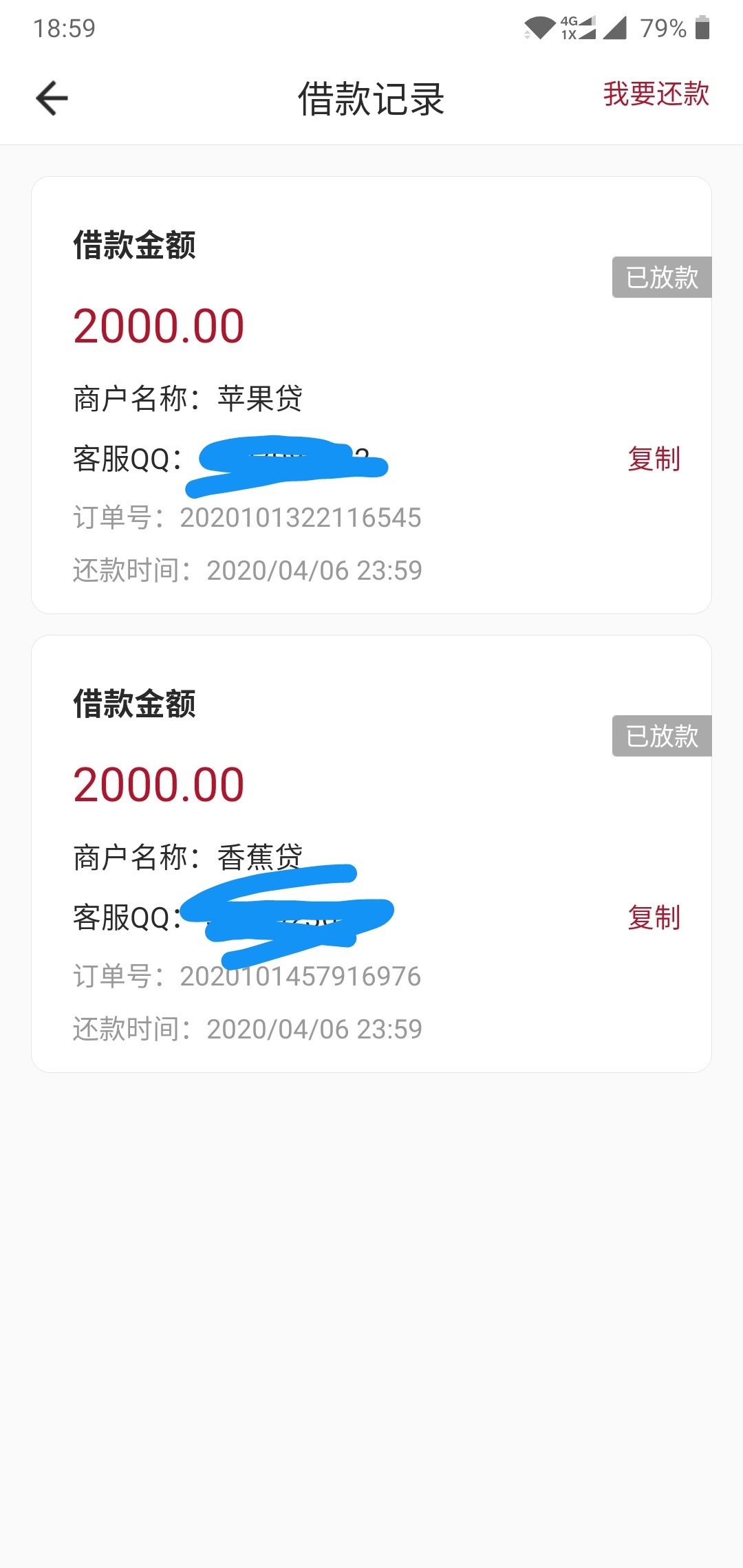Copy the customer service QQ for 苹果贷
This screenshot has width=743, height=1568.
pos(654,459)
